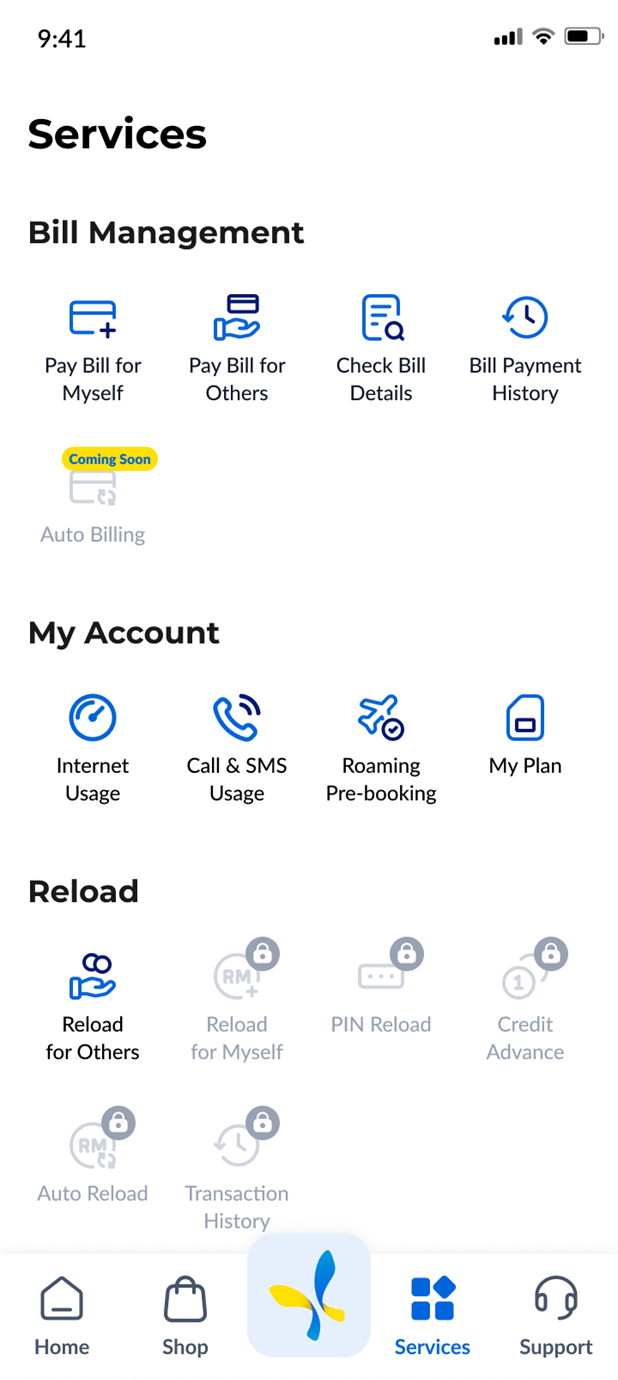Viewport: 618px width, 1380px height.
Task: Open the Support tab
Action: click(556, 1315)
